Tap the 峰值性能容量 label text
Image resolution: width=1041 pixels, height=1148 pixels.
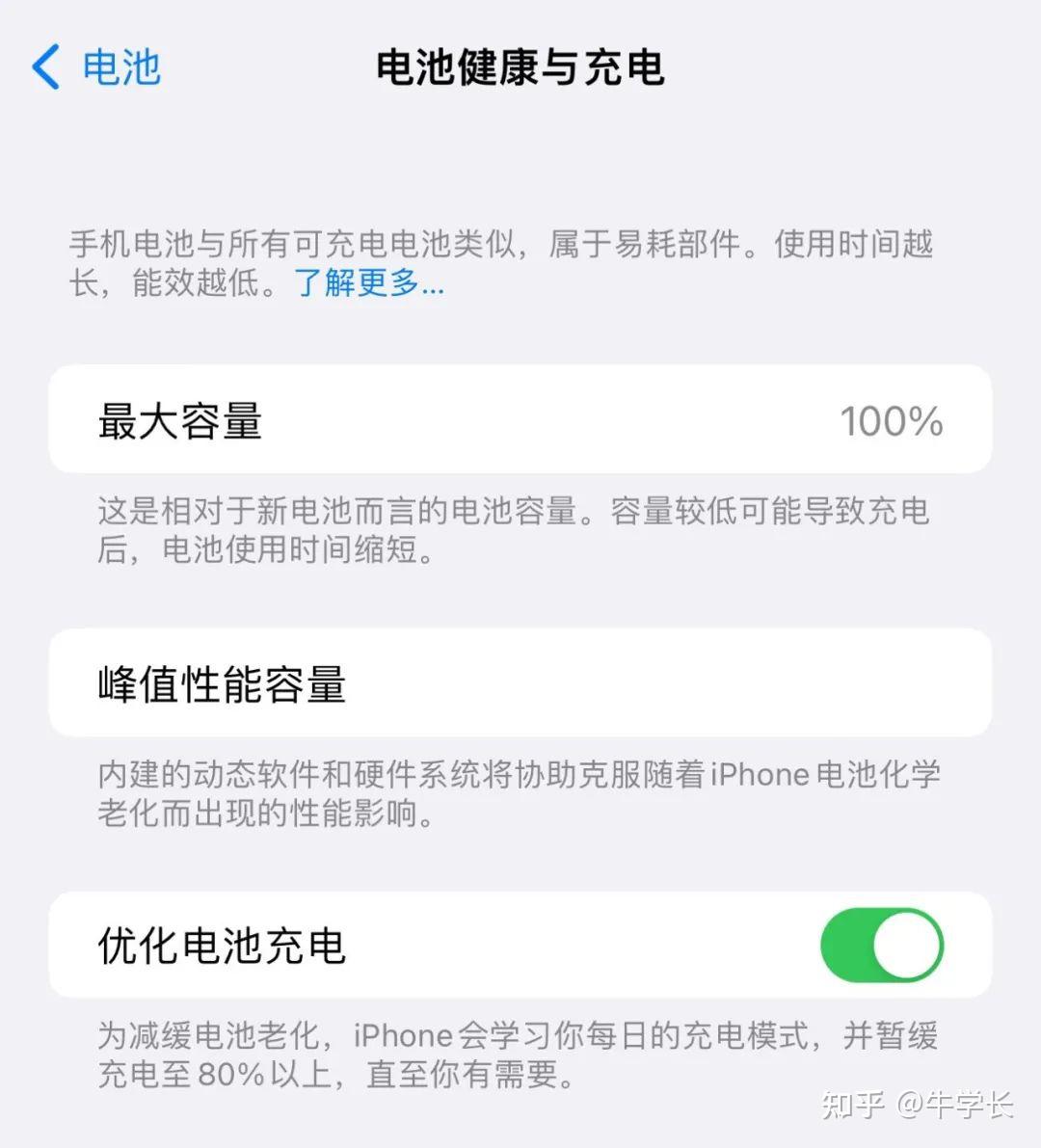pyautogui.click(x=223, y=682)
